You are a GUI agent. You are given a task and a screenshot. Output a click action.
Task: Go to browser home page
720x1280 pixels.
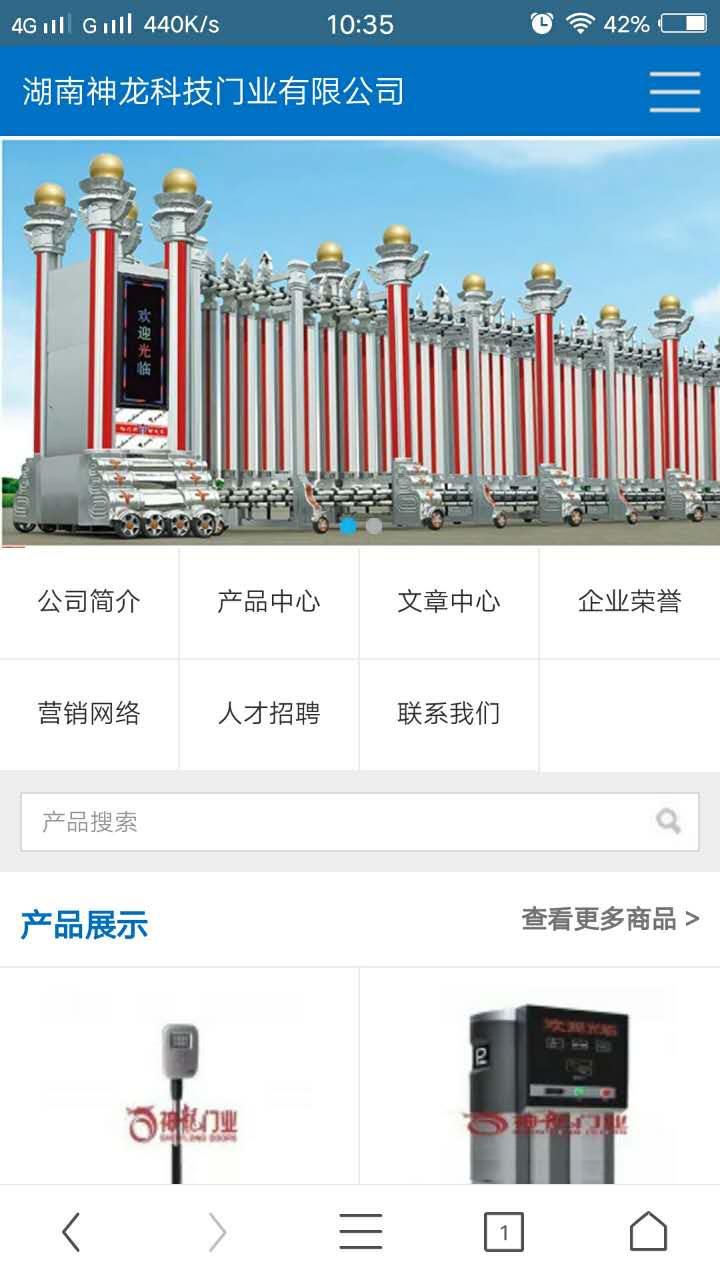(648, 1232)
